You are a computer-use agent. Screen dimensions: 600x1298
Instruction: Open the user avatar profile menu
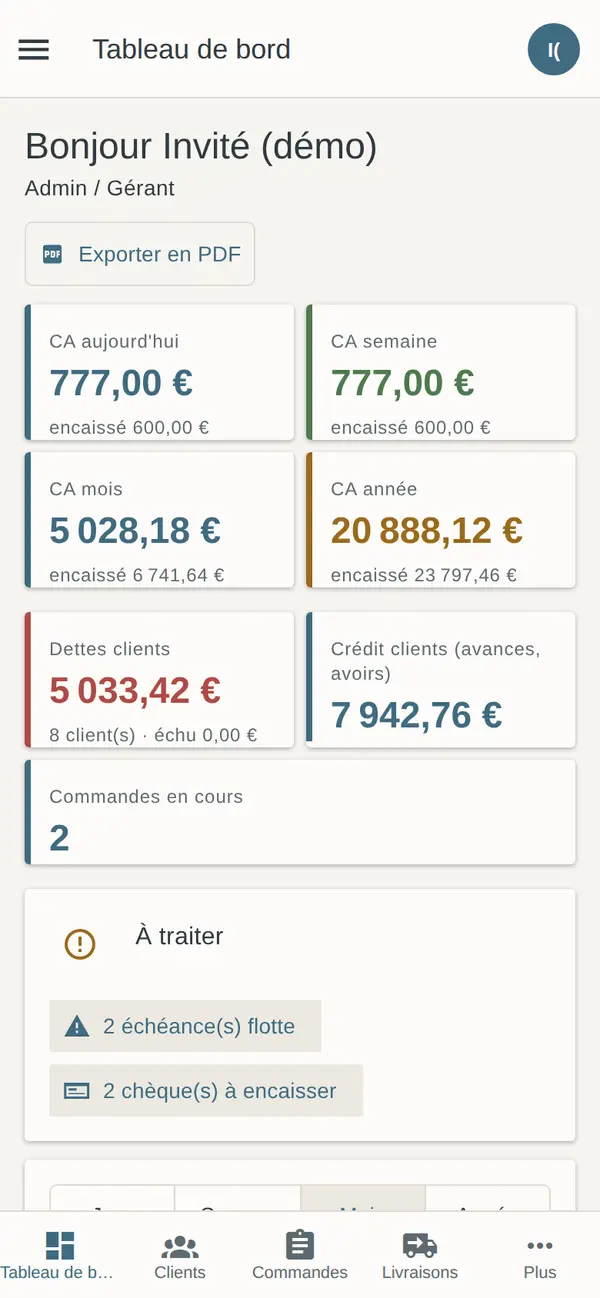click(553, 49)
